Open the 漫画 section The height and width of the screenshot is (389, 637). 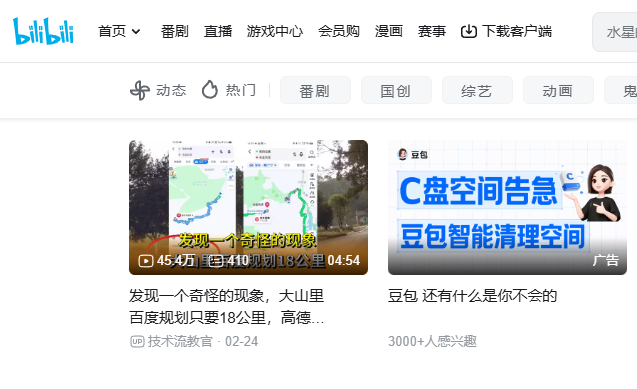[x=389, y=31]
